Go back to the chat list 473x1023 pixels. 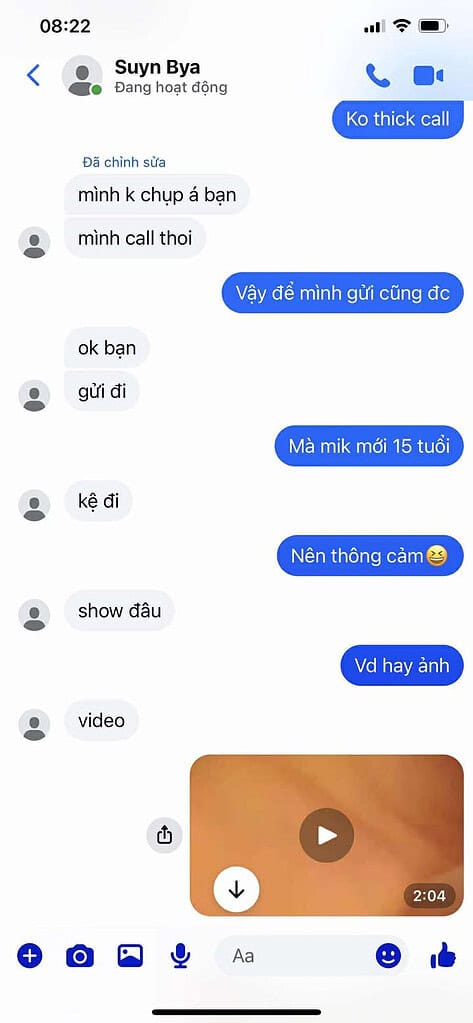33,76
